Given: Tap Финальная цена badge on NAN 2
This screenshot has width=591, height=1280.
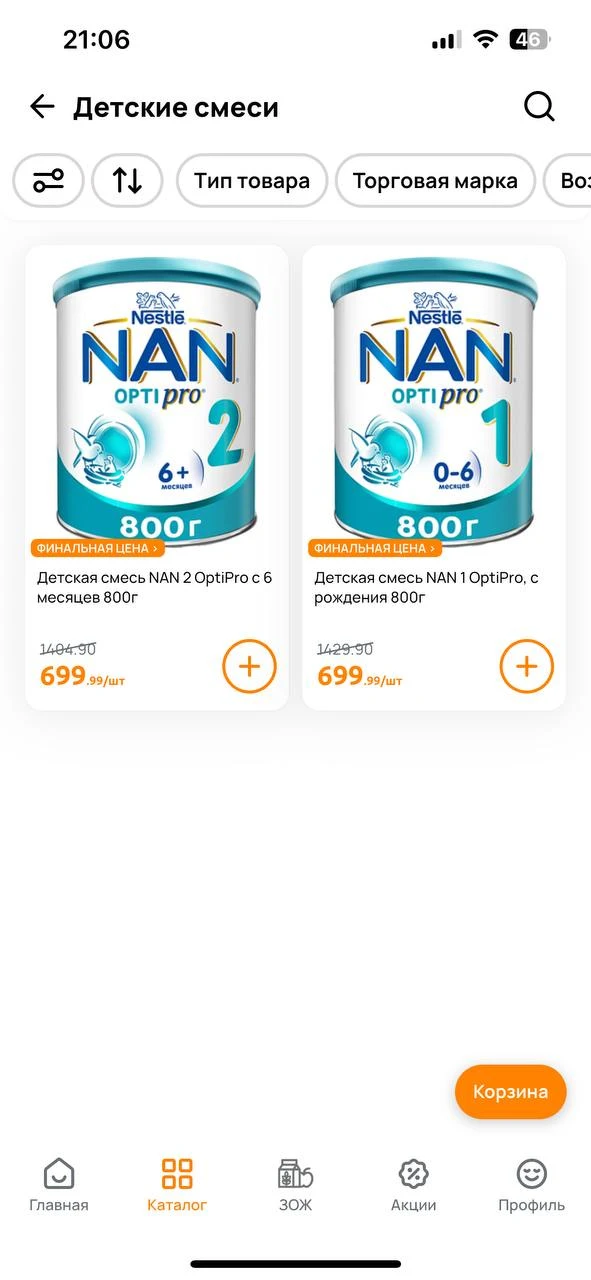Looking at the screenshot, I should (x=97, y=548).
